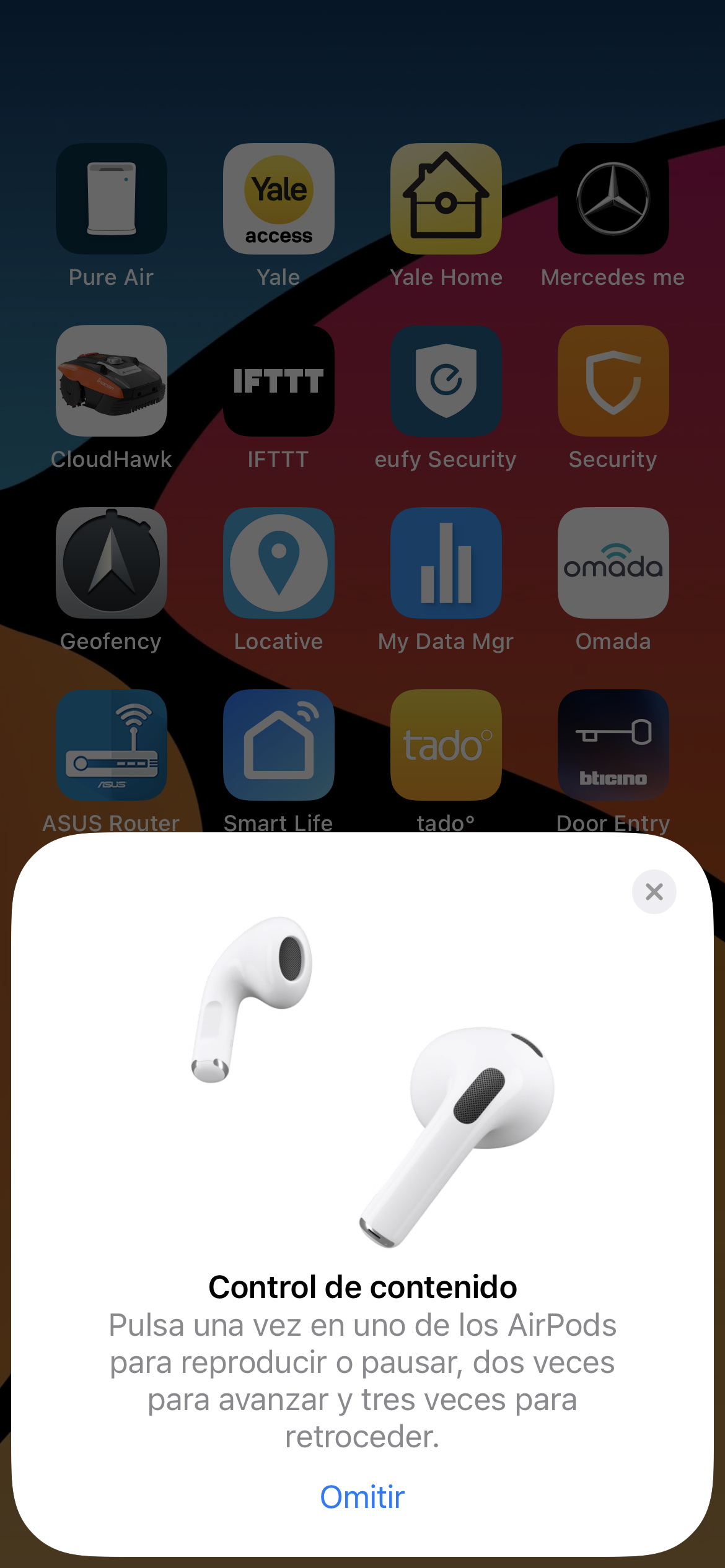This screenshot has width=725, height=1568.
Task: Open the Locative app
Action: point(279,563)
